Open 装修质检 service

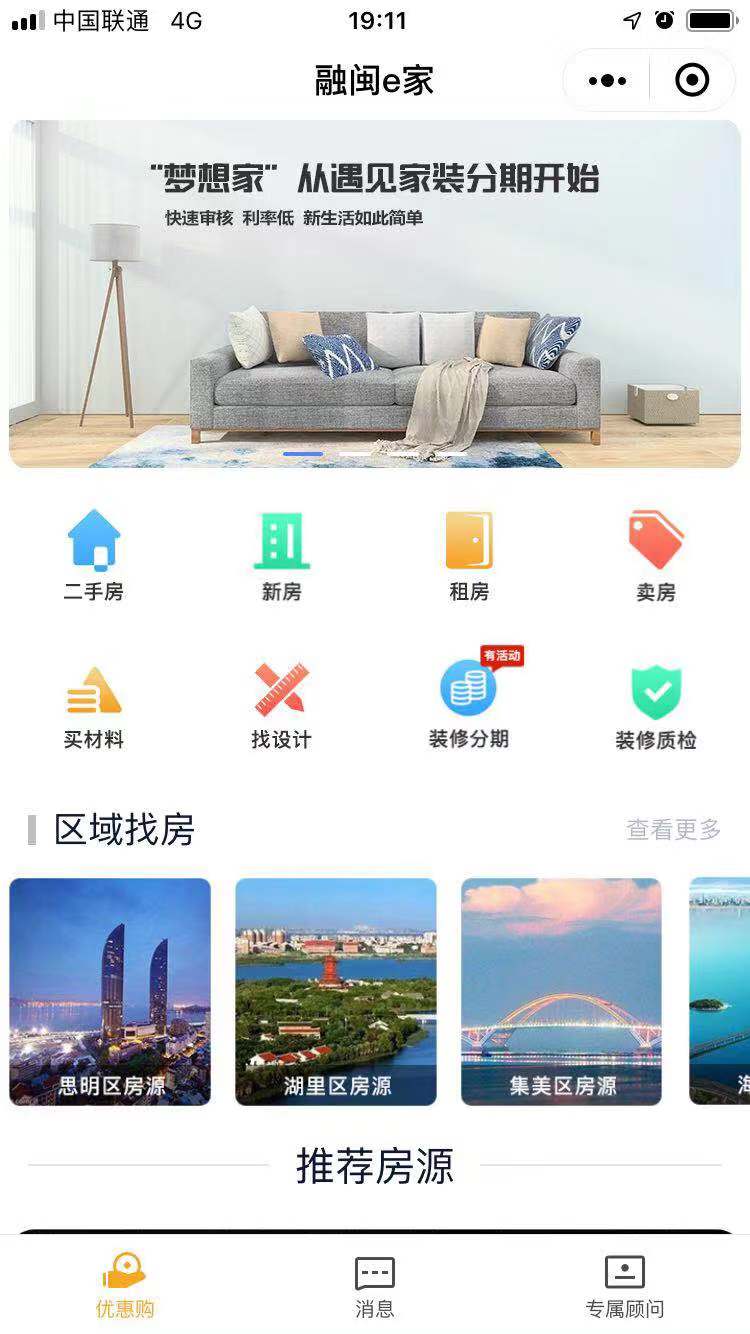pos(656,705)
